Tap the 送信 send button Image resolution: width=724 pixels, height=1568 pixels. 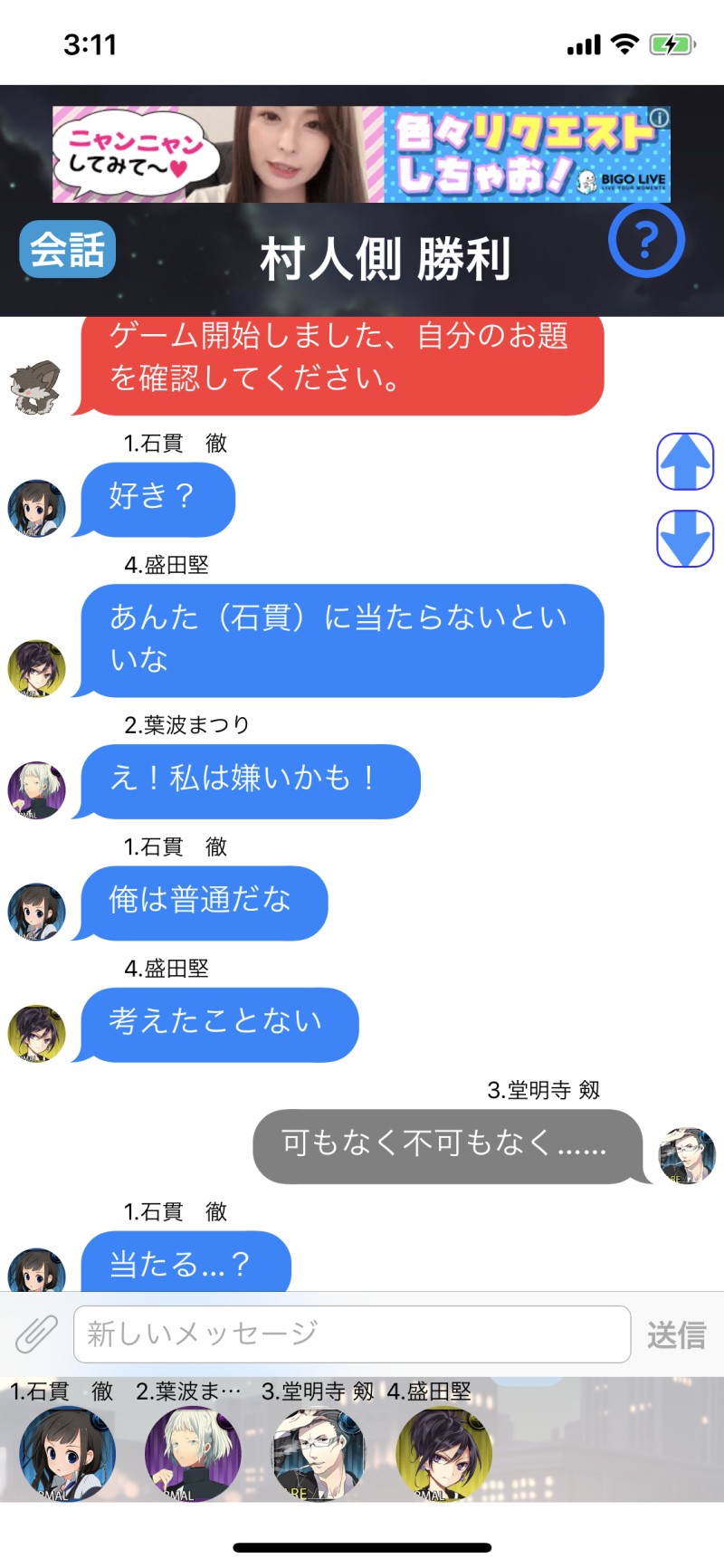(x=676, y=1335)
